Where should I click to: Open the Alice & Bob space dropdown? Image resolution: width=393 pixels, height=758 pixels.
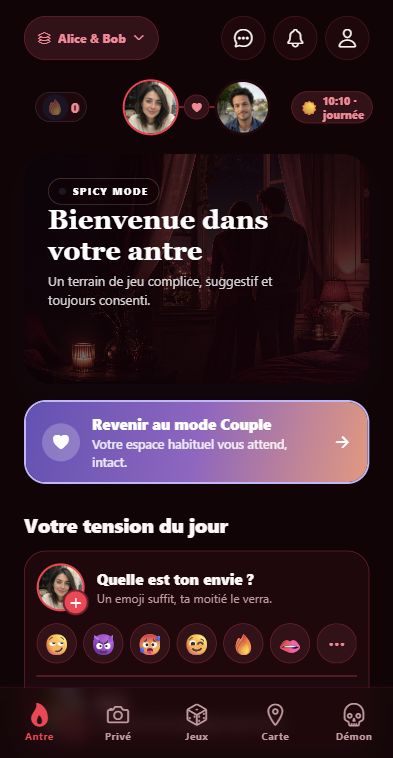(91, 38)
